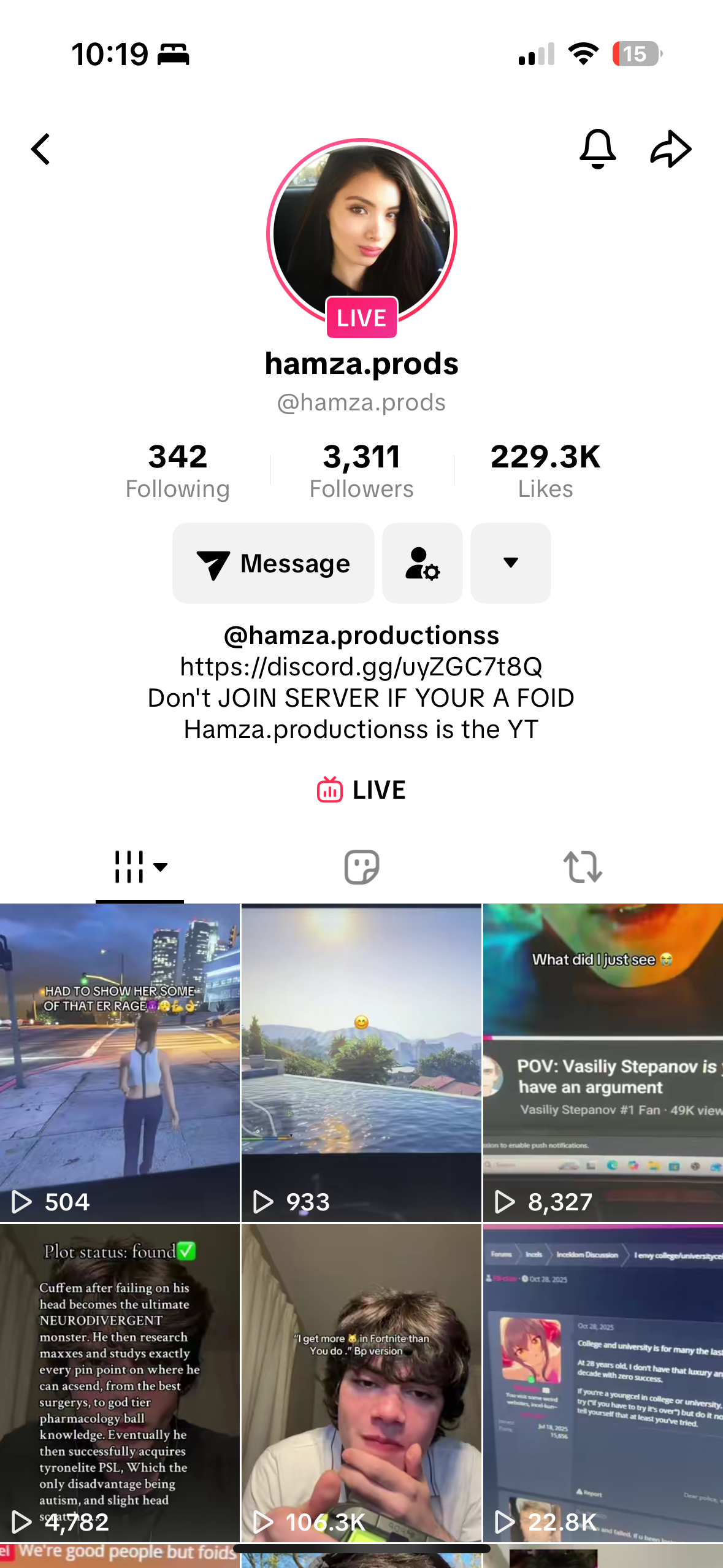Switch to the stickers tab
The image size is (723, 1568).
pyautogui.click(x=361, y=867)
